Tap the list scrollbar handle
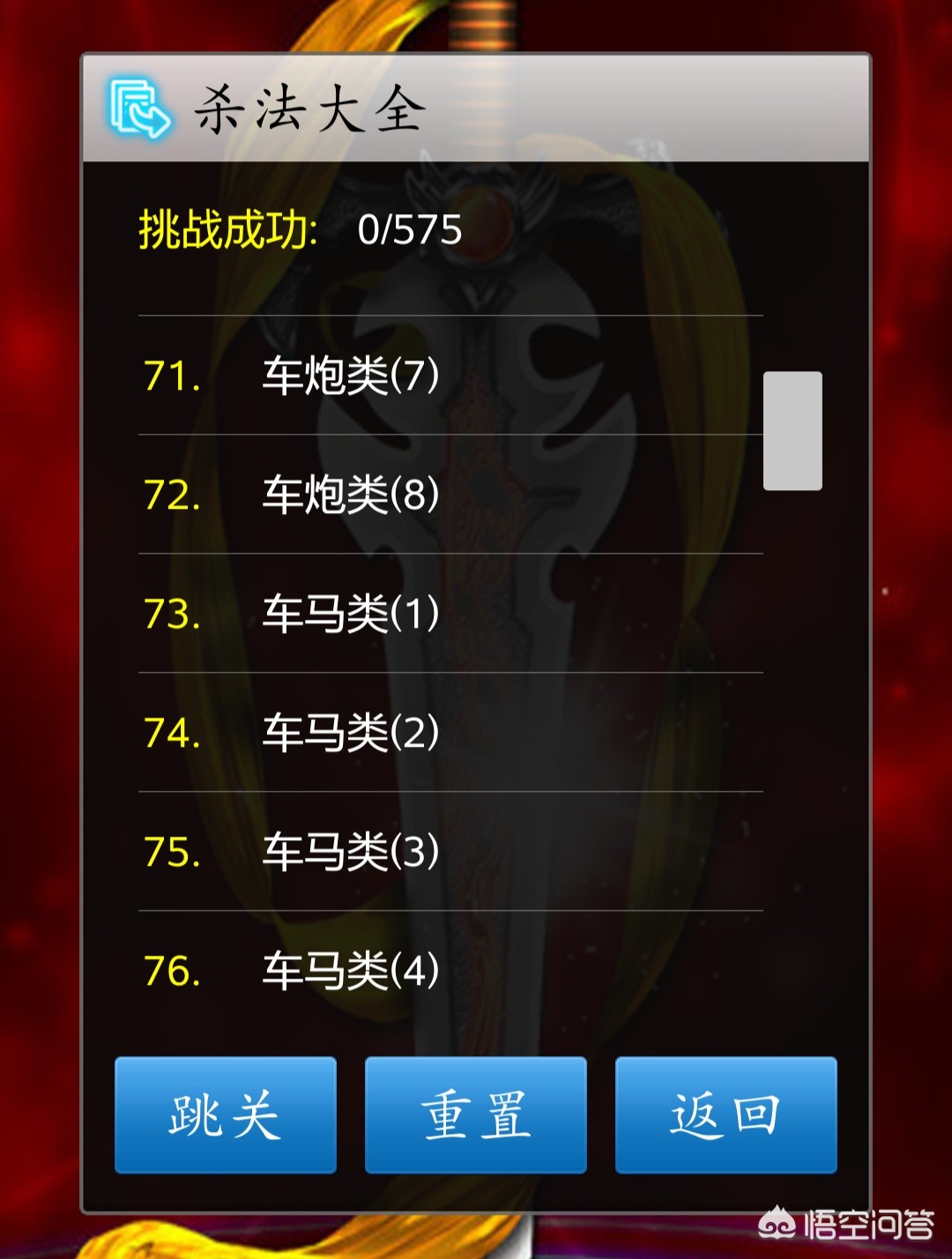 [792, 430]
